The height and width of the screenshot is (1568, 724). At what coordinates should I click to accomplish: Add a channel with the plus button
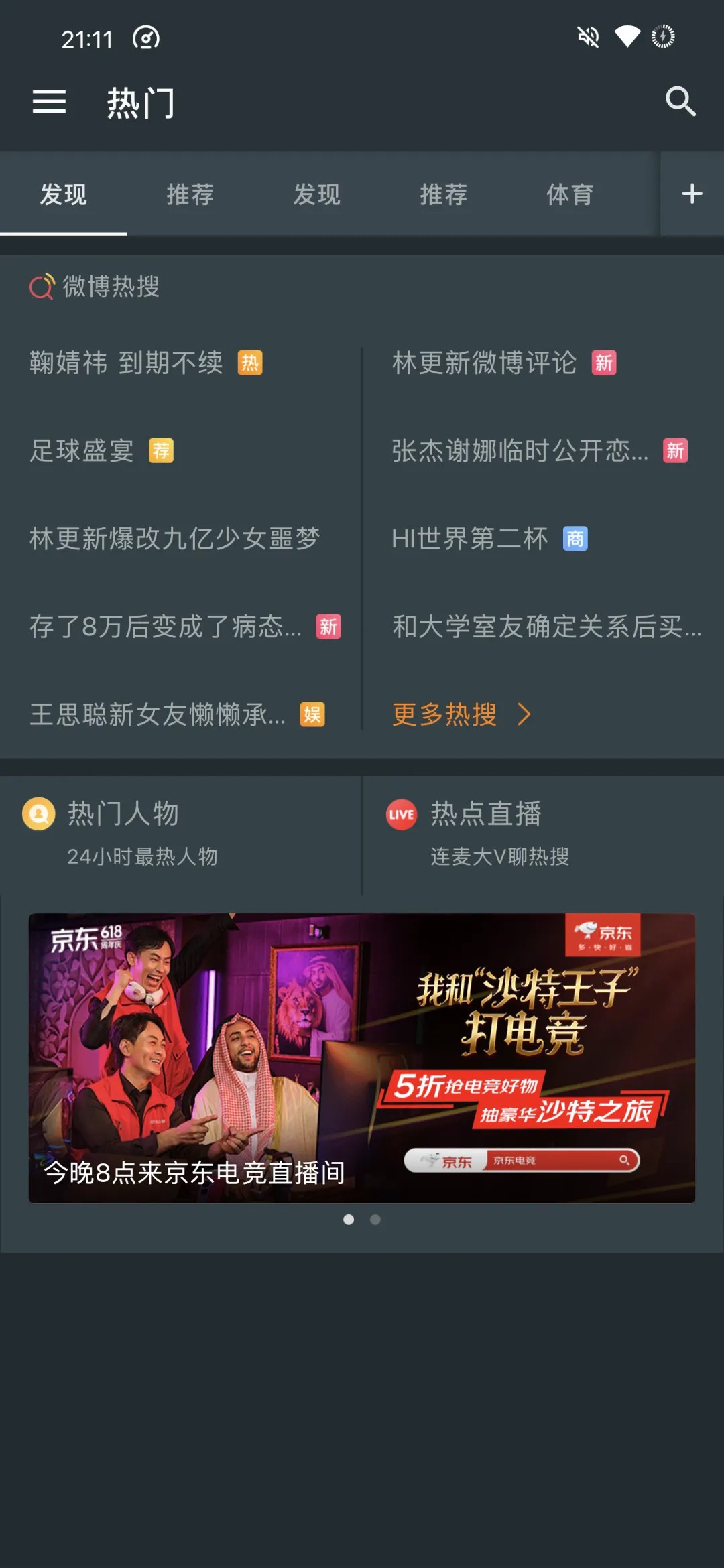pyautogui.click(x=692, y=194)
